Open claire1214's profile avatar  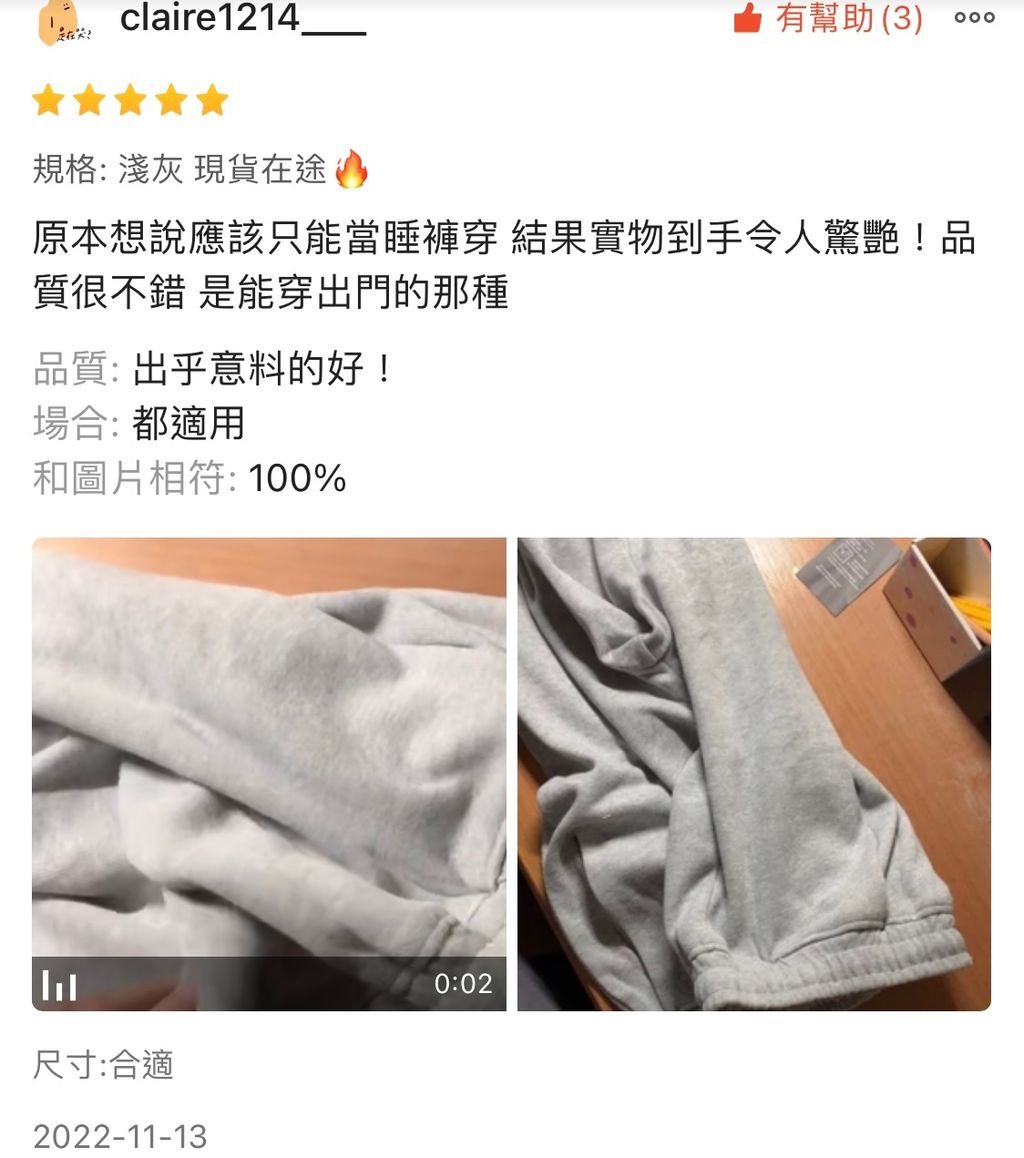62,22
